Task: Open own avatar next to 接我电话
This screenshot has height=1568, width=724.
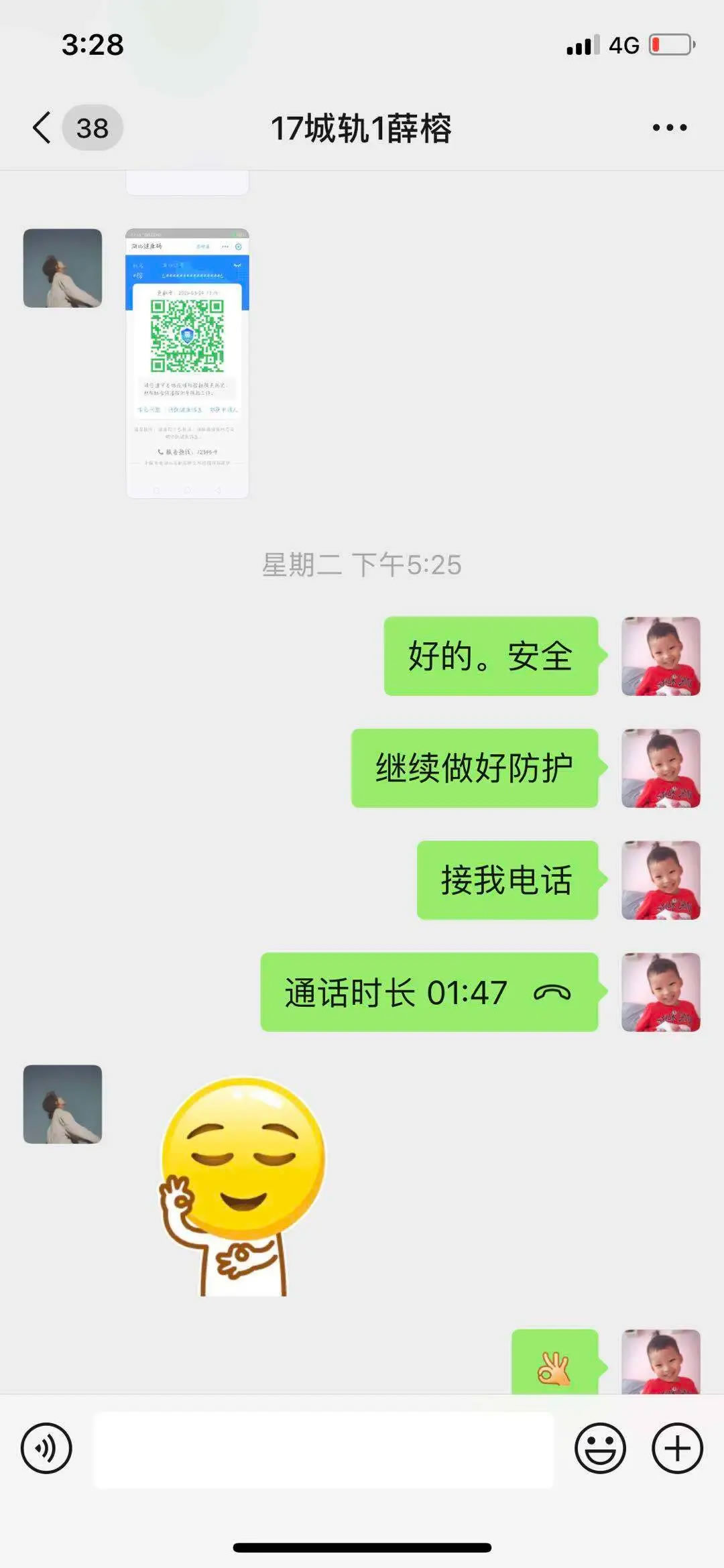Action: coord(660,880)
